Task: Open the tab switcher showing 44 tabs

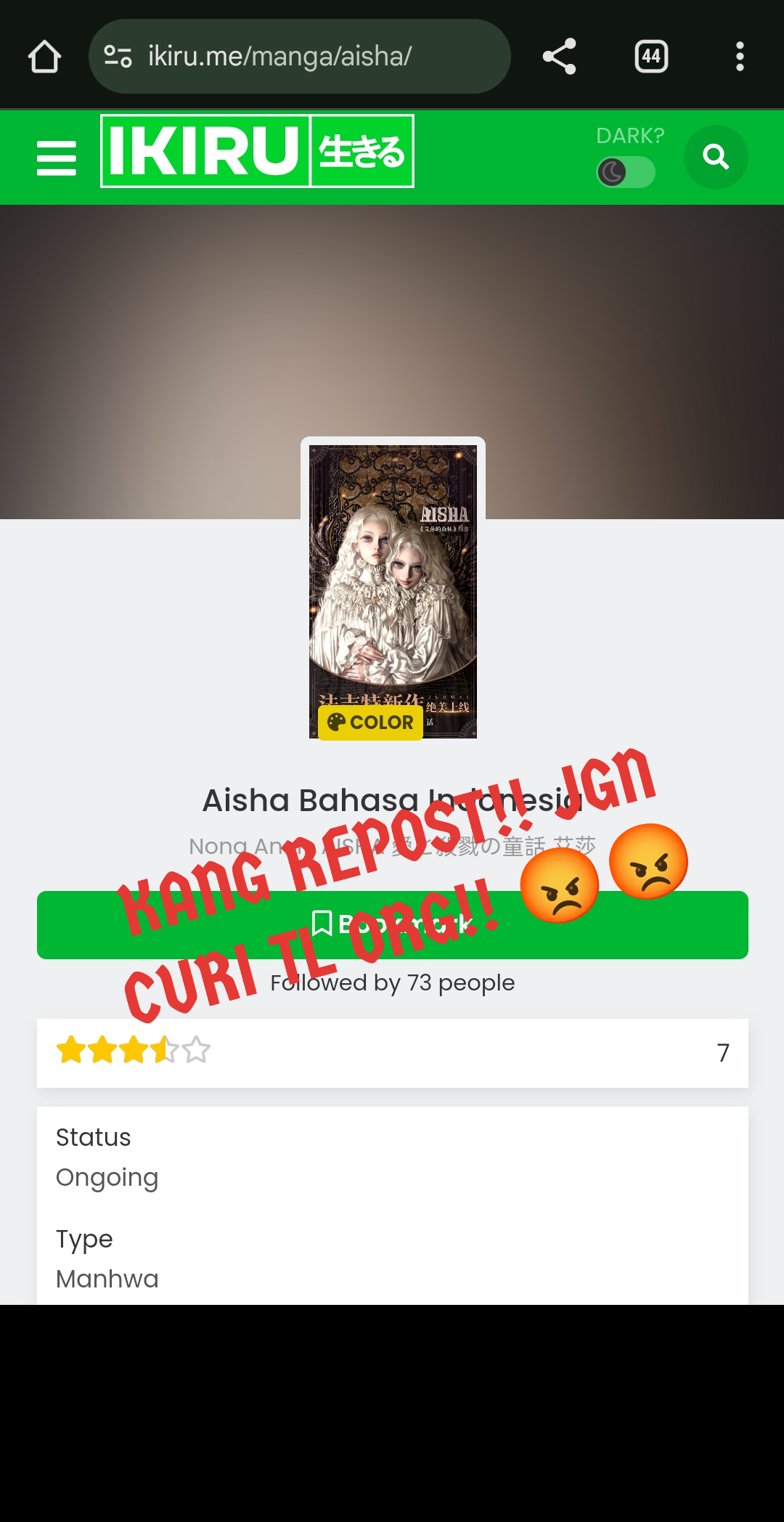Action: coord(651,57)
